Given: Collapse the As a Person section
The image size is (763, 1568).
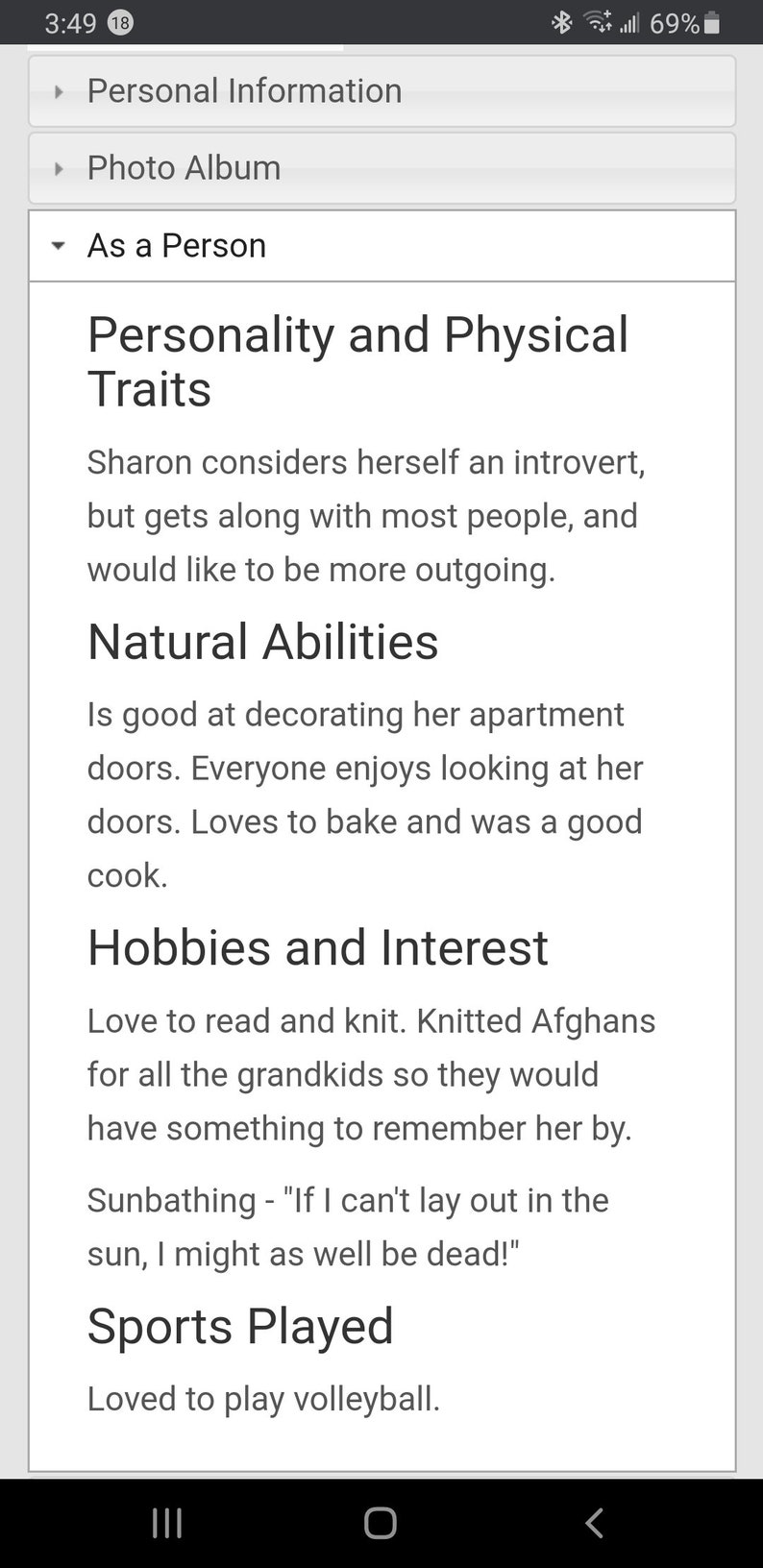Looking at the screenshot, I should (x=177, y=246).
